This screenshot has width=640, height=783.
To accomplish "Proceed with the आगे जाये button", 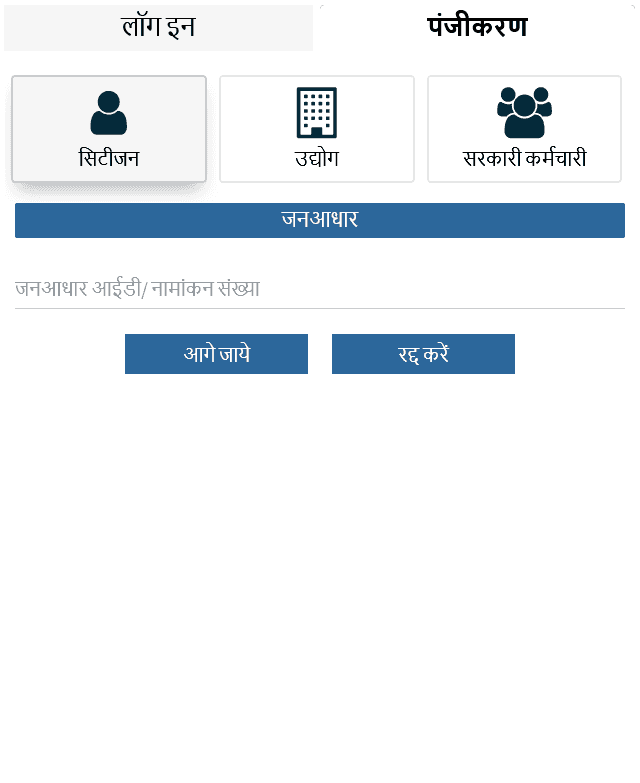I will (x=216, y=354).
